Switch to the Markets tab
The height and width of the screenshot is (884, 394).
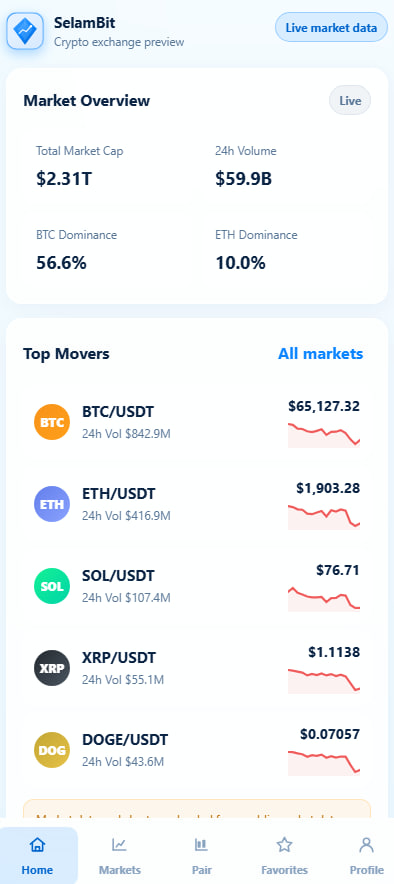click(x=119, y=856)
